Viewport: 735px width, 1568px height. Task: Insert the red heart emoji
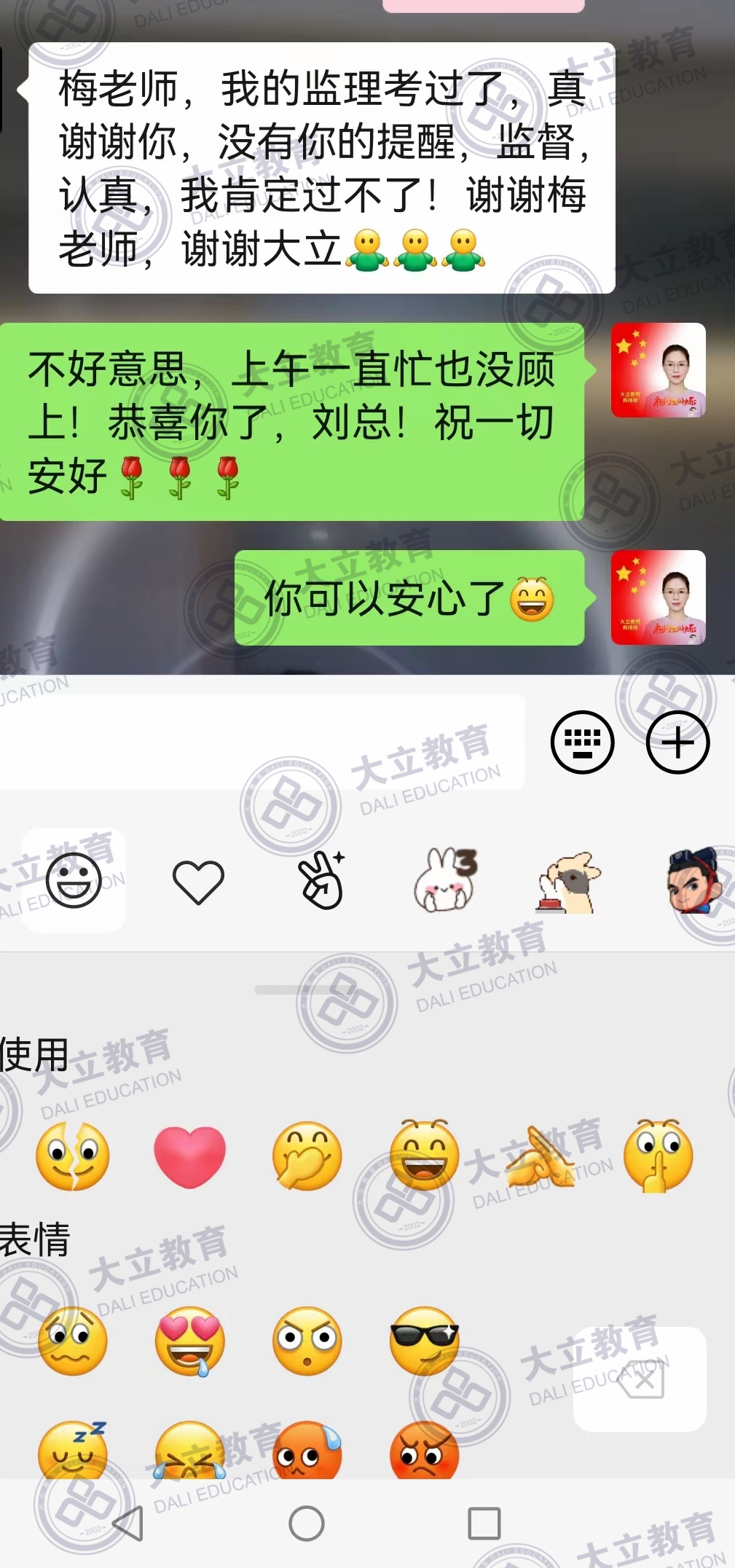pyautogui.click(x=190, y=1156)
